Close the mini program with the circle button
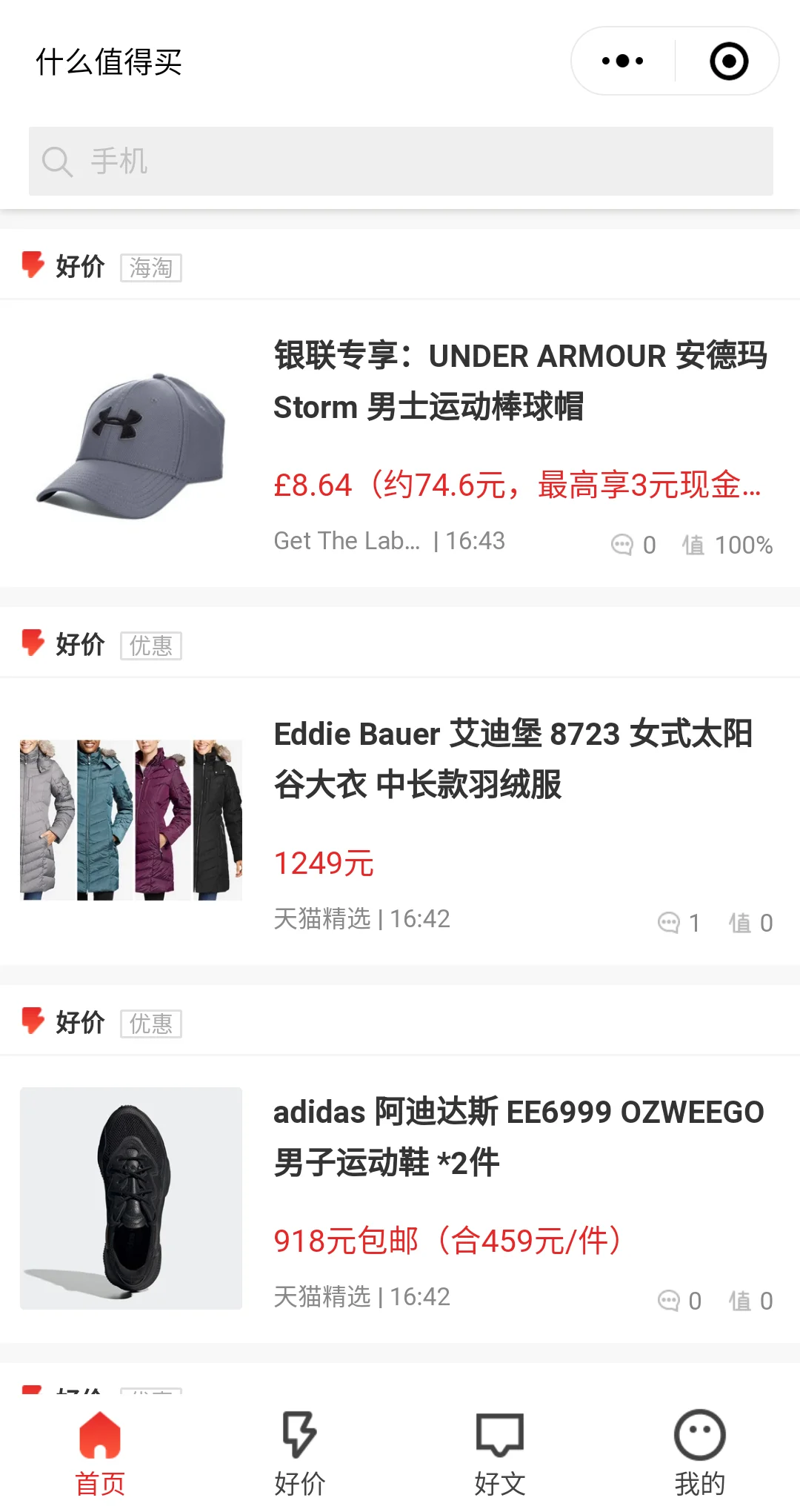The image size is (800, 1512). pyautogui.click(x=728, y=62)
